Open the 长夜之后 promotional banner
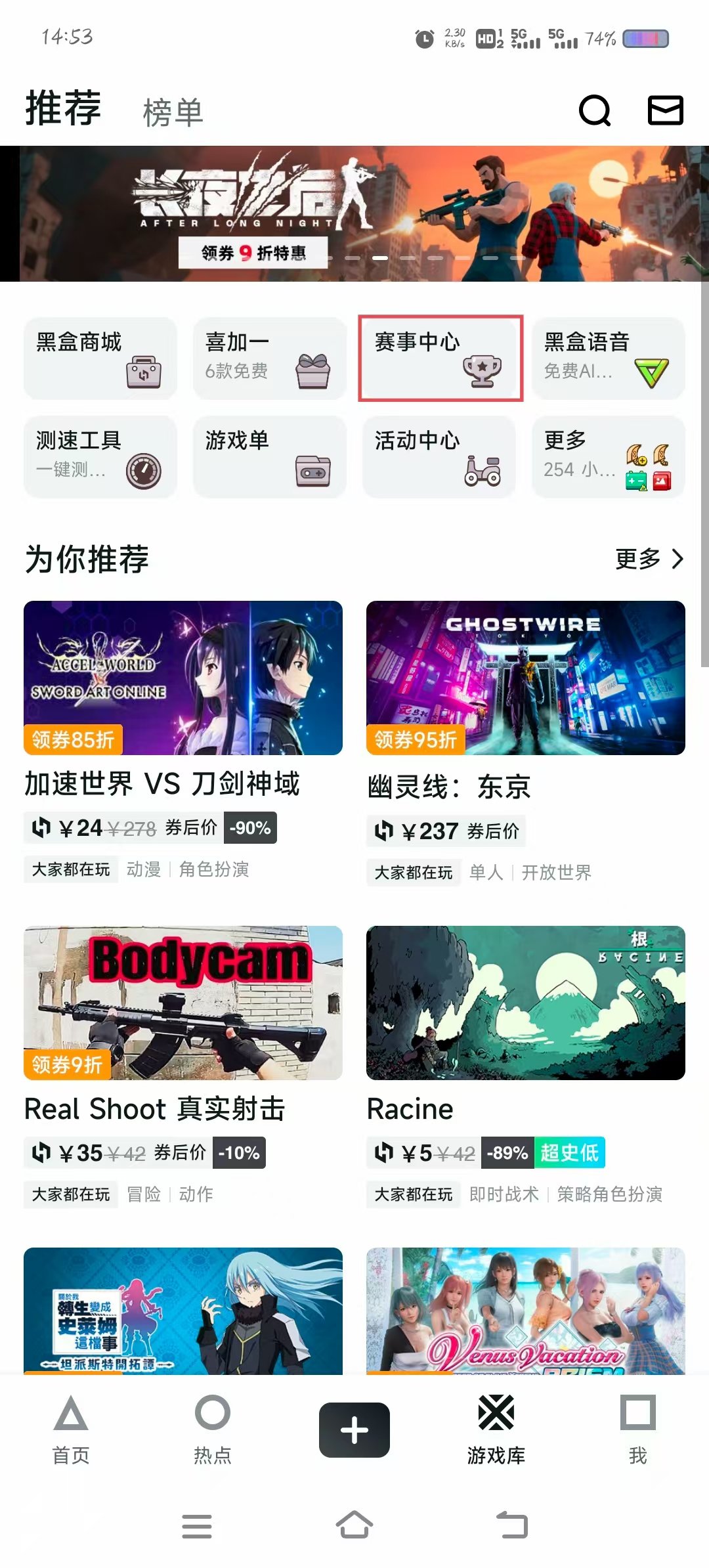 pos(354,214)
